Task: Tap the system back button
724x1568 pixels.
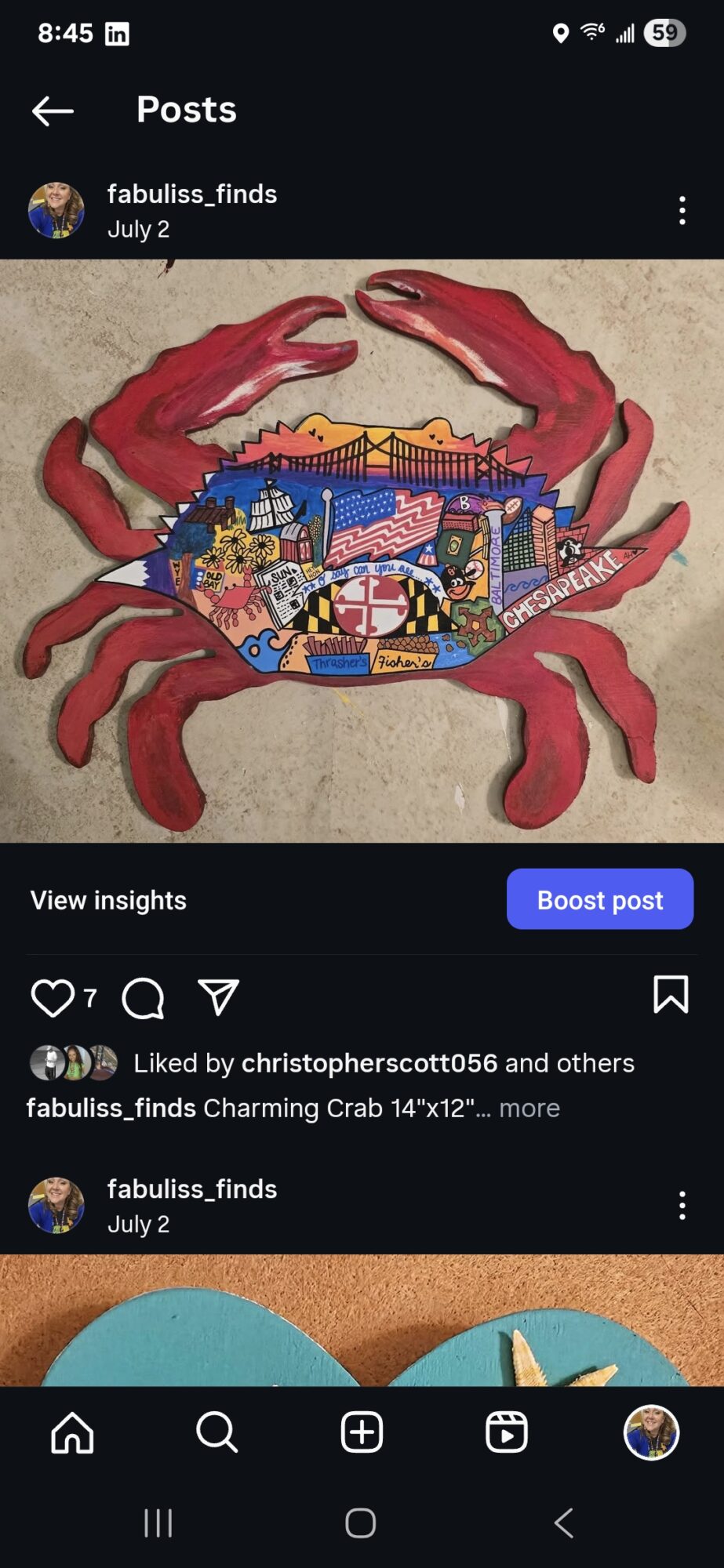Action: [x=564, y=1523]
